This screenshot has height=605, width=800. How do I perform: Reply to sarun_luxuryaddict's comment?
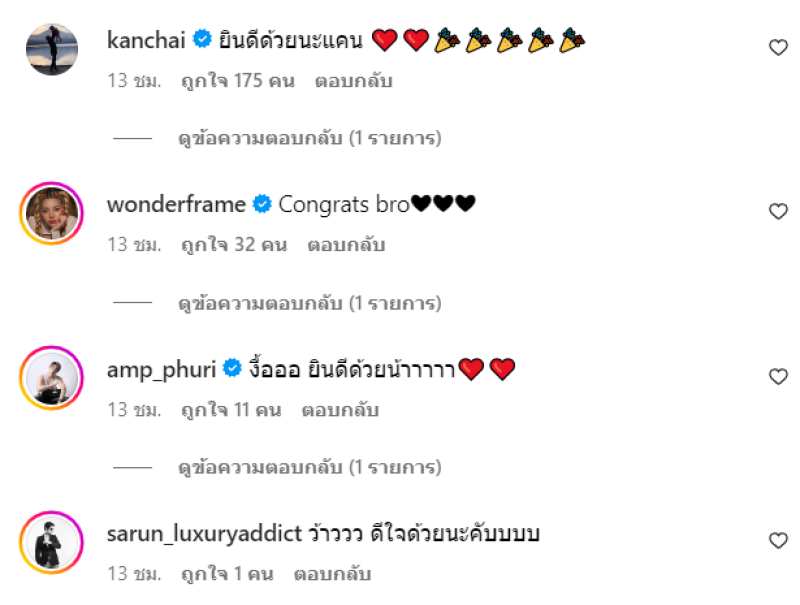coord(332,574)
